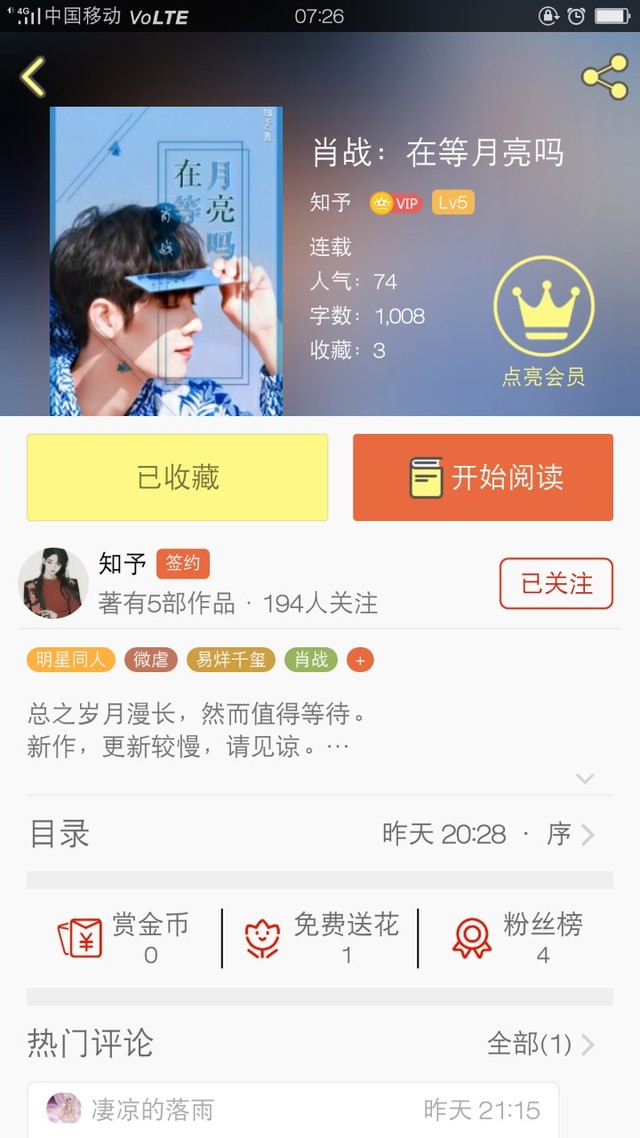Open author 知予's avatar
The height and width of the screenshot is (1138, 640).
[x=54, y=583]
